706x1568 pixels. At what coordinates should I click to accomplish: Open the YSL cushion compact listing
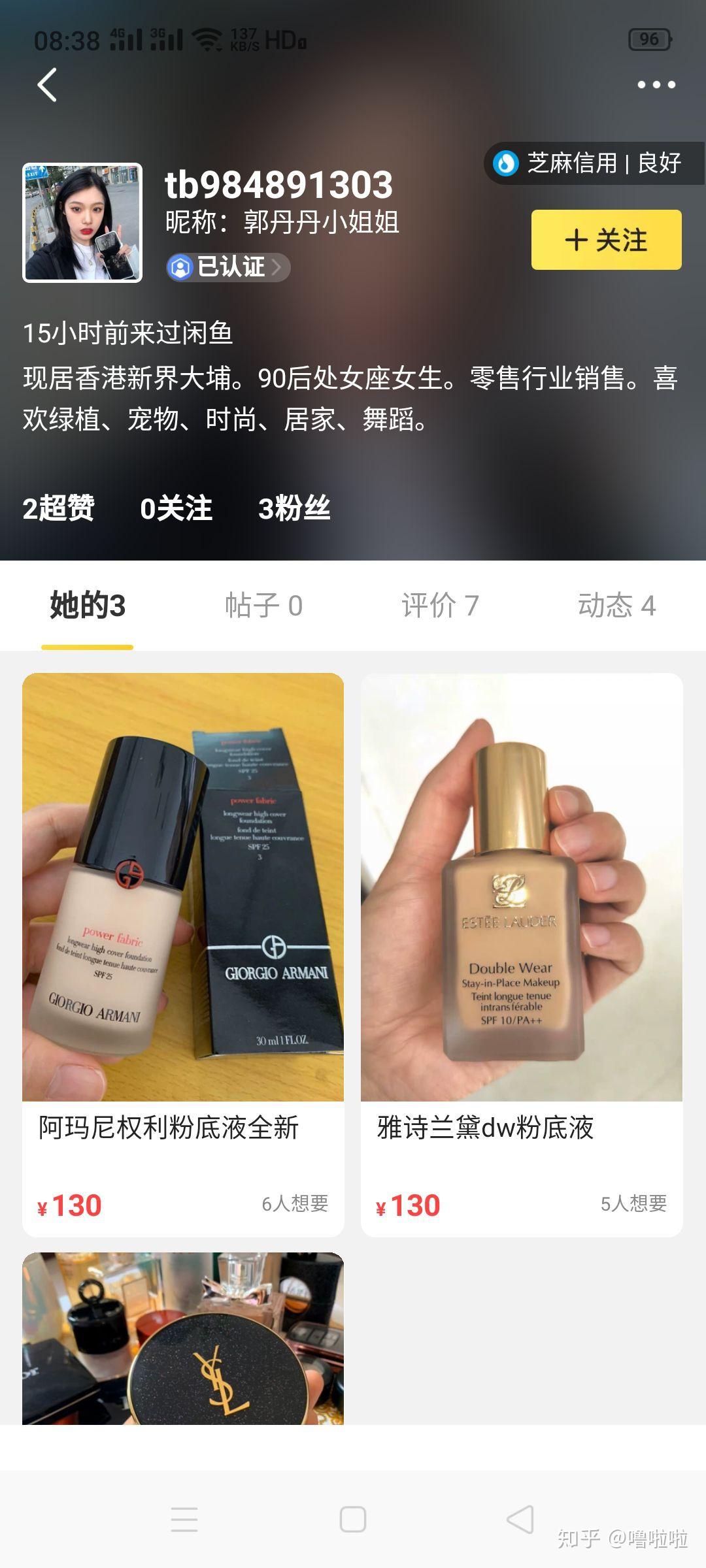183,1338
